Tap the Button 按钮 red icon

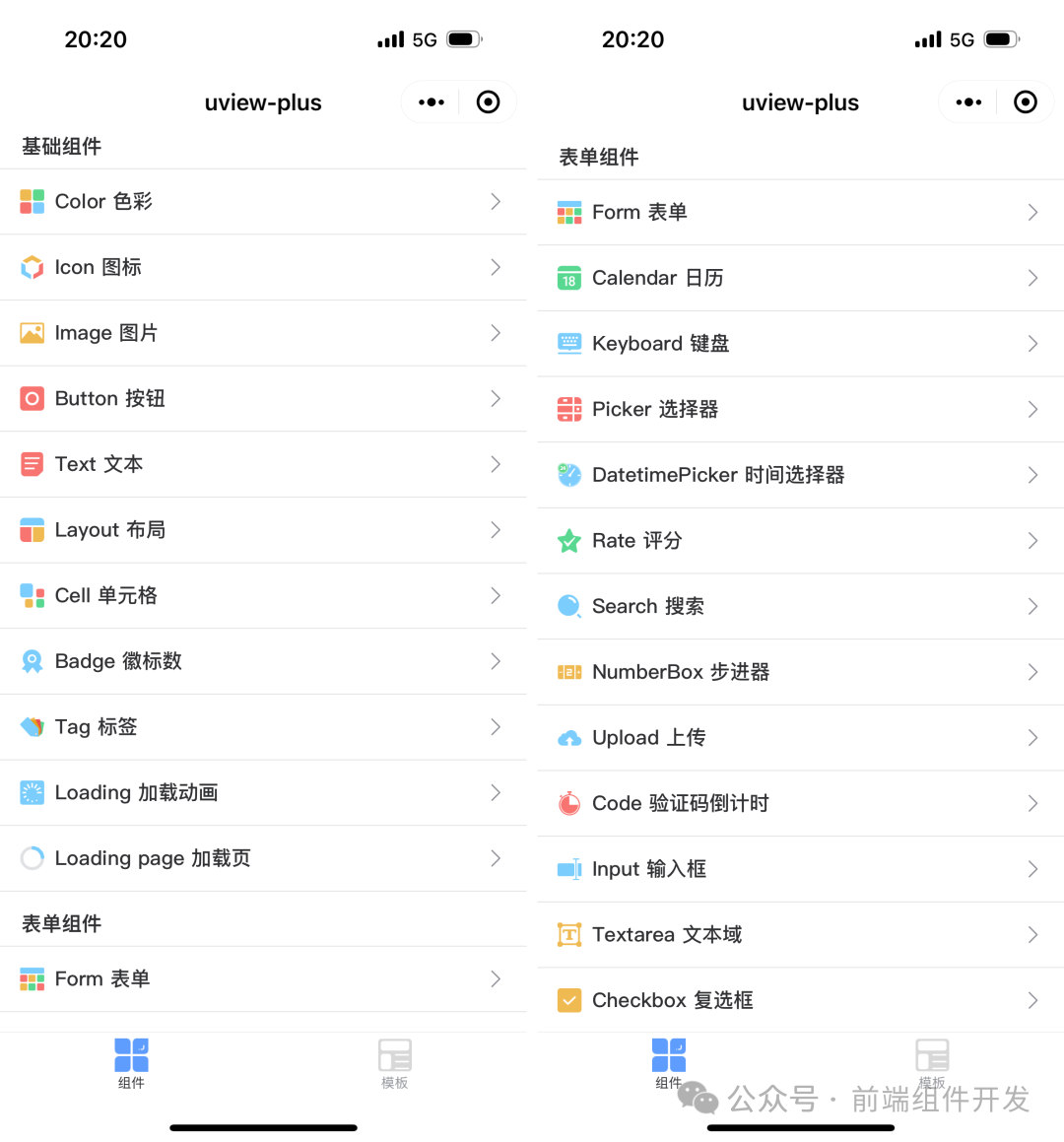click(32, 398)
